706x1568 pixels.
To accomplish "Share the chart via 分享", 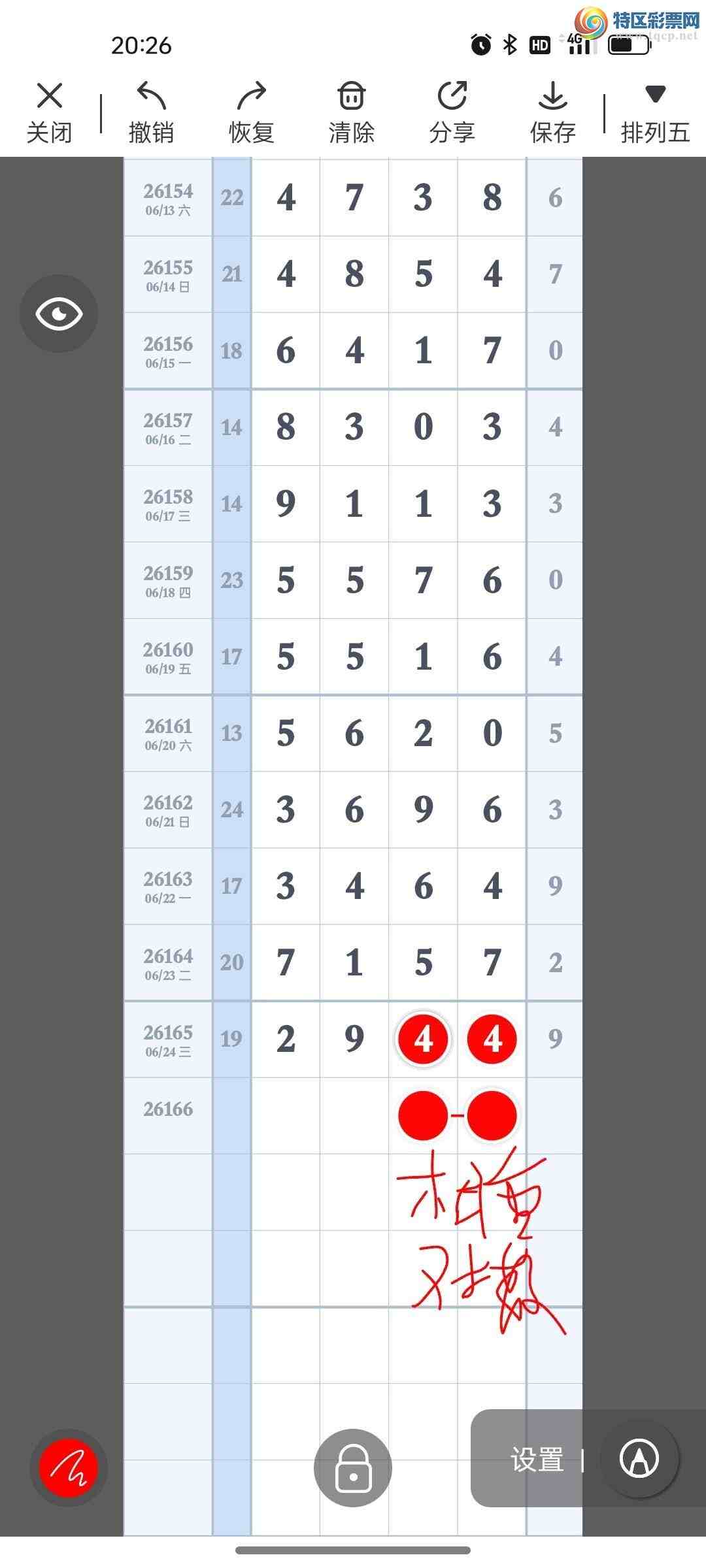I will click(x=452, y=112).
